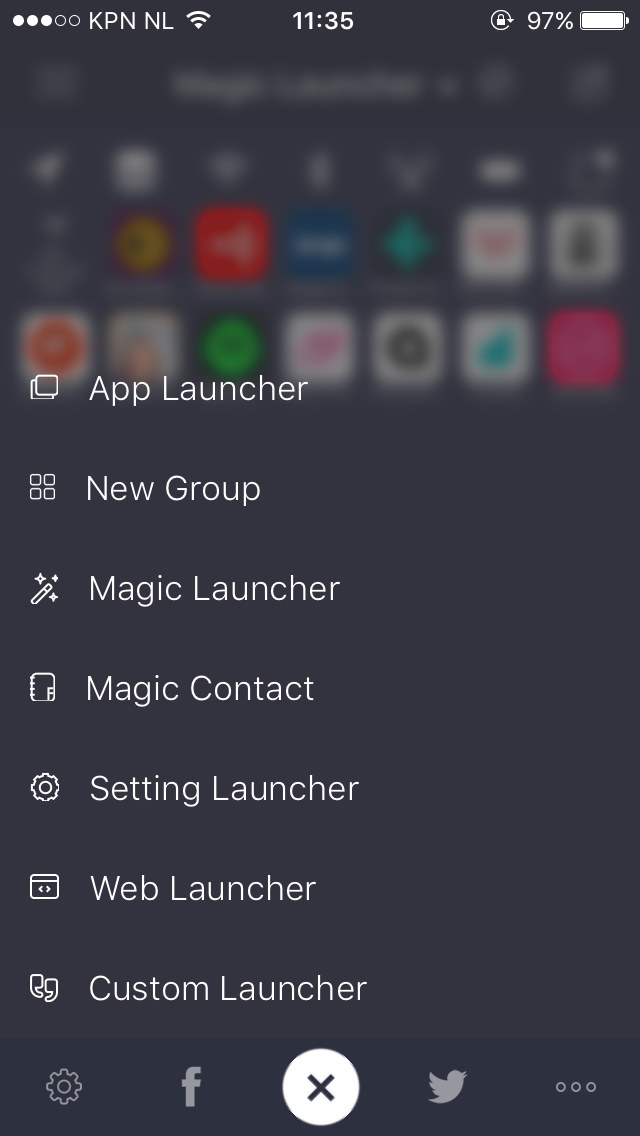Tap the Twitter bird icon
The width and height of the screenshot is (640, 1136).
coord(447,1086)
